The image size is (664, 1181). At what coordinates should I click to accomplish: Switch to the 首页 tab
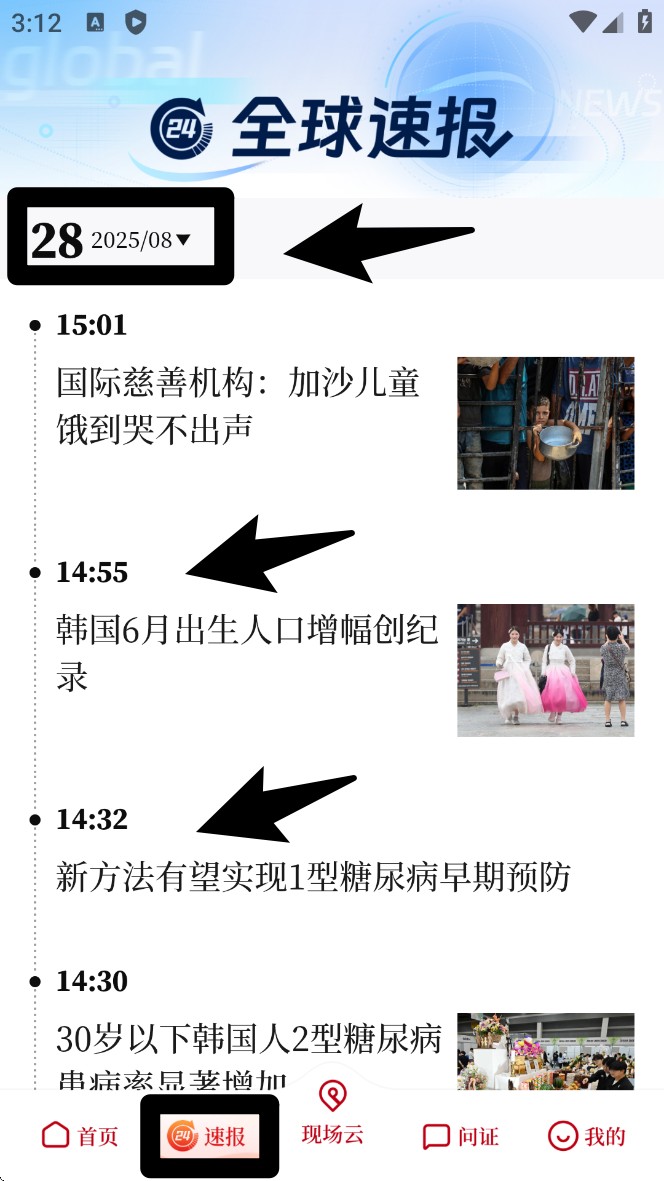[80, 1136]
